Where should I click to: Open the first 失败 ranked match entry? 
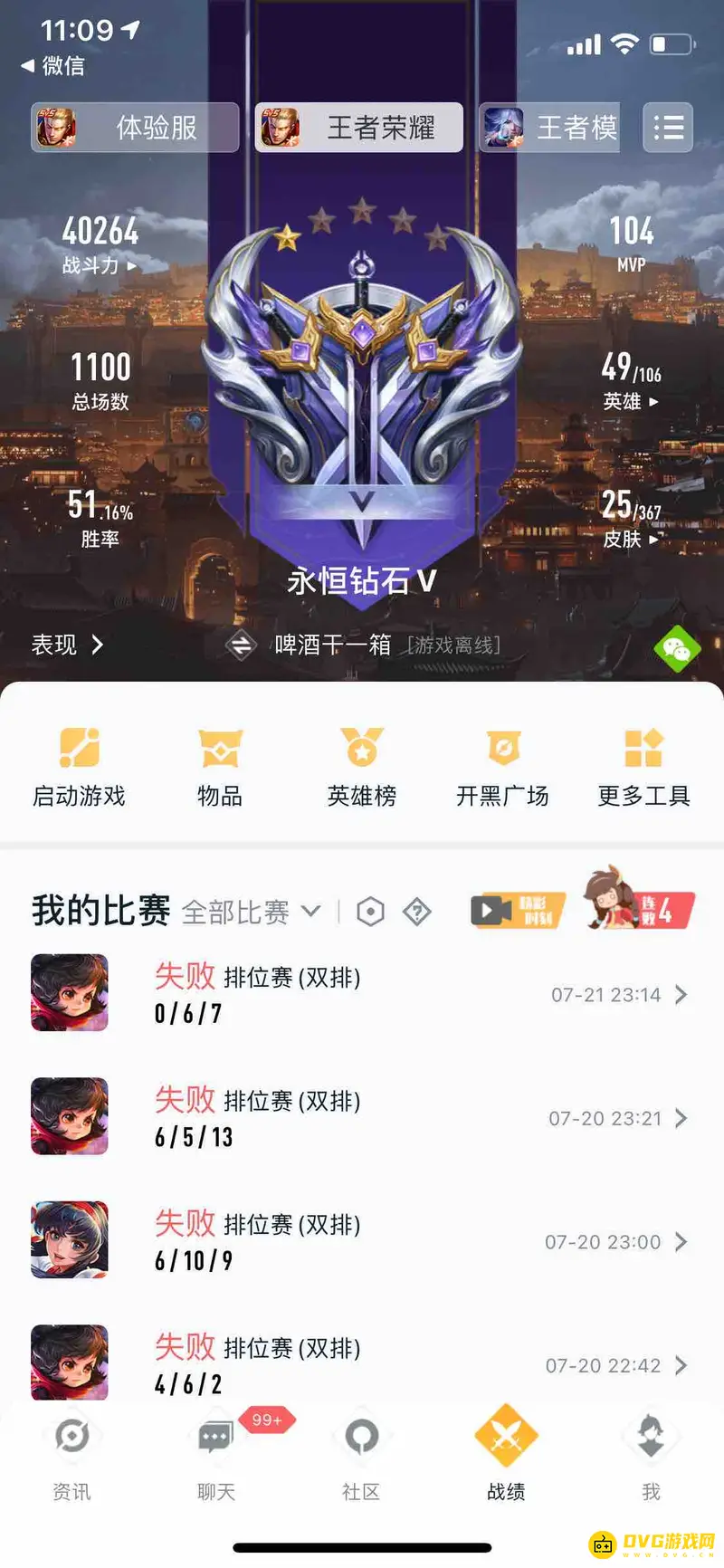click(x=362, y=993)
